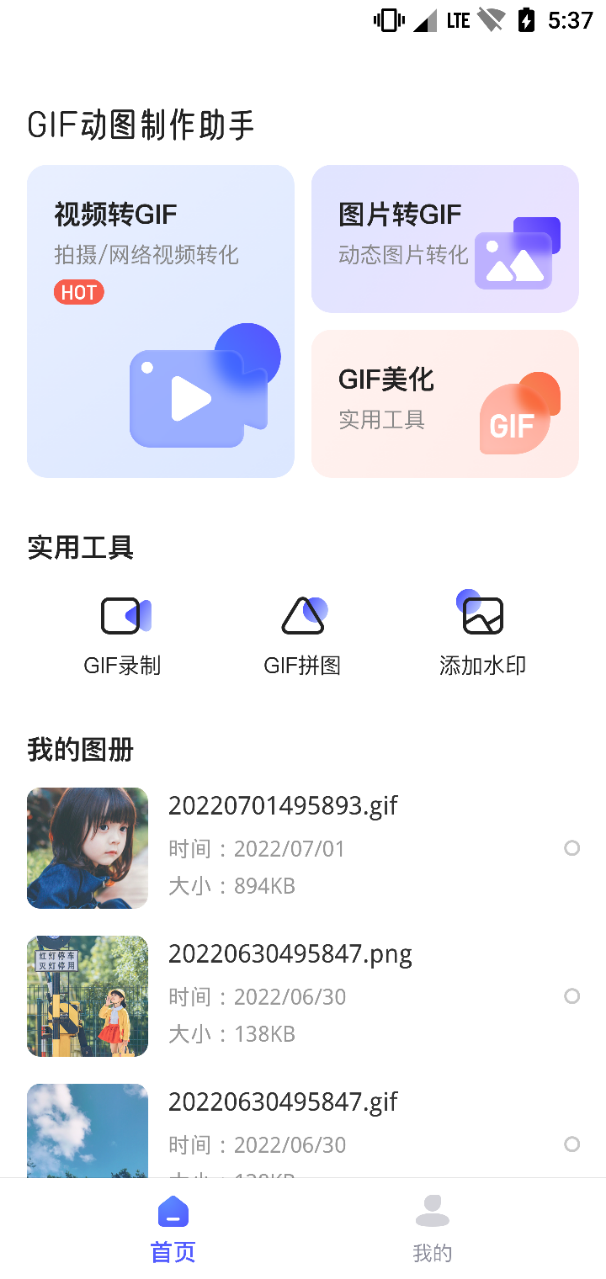
Task: Open the 视频转GIF card
Action: coord(160,321)
